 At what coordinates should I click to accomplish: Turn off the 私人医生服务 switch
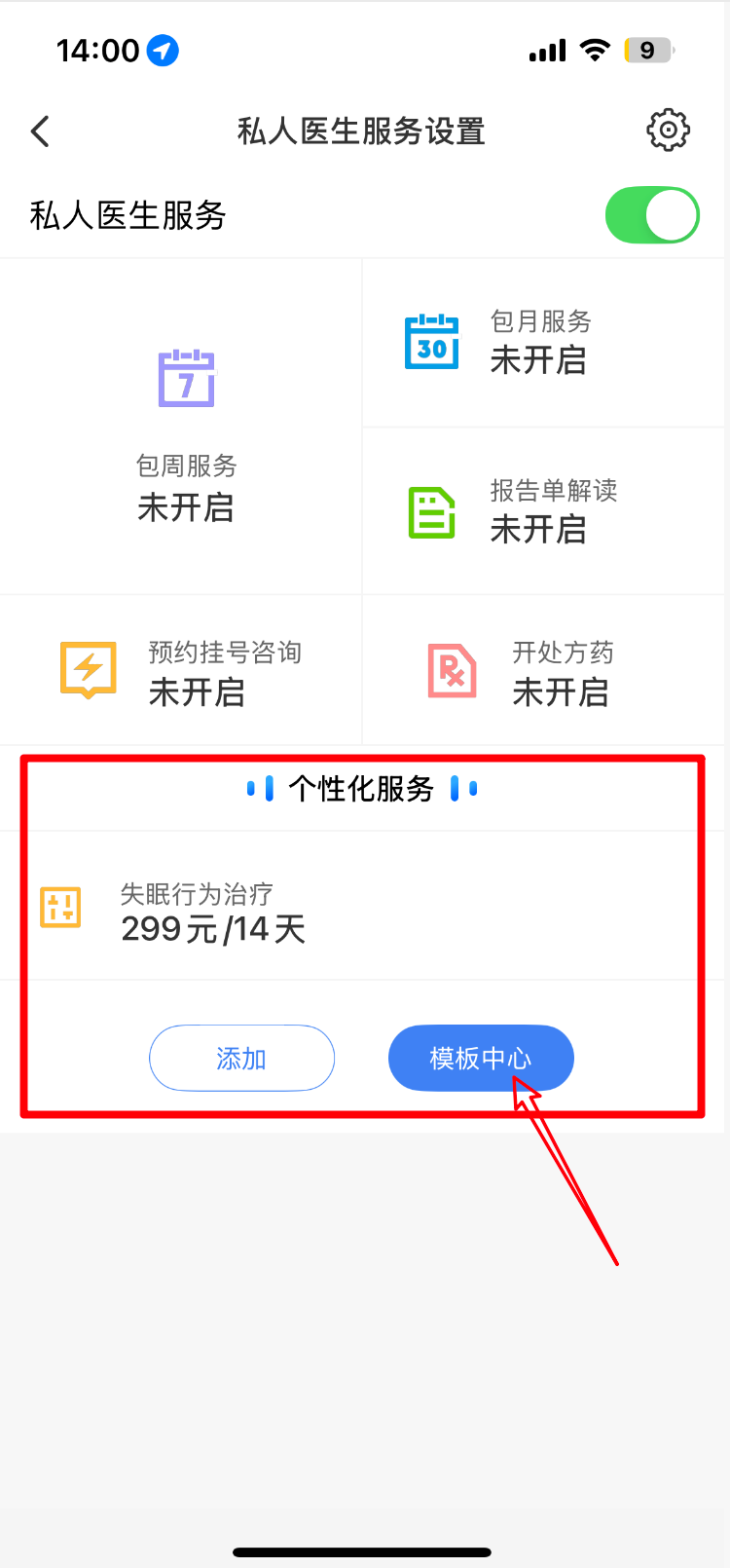(x=652, y=215)
